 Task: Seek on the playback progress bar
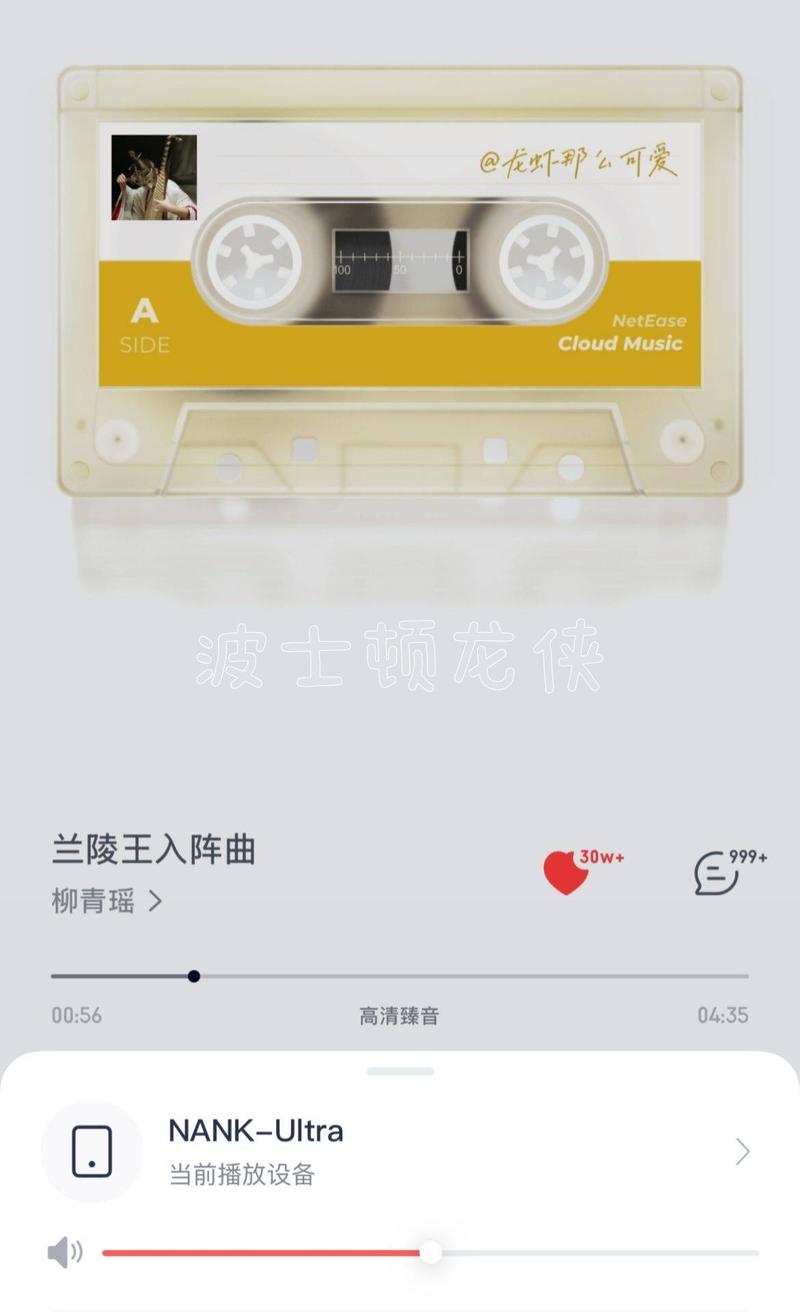pos(400,976)
